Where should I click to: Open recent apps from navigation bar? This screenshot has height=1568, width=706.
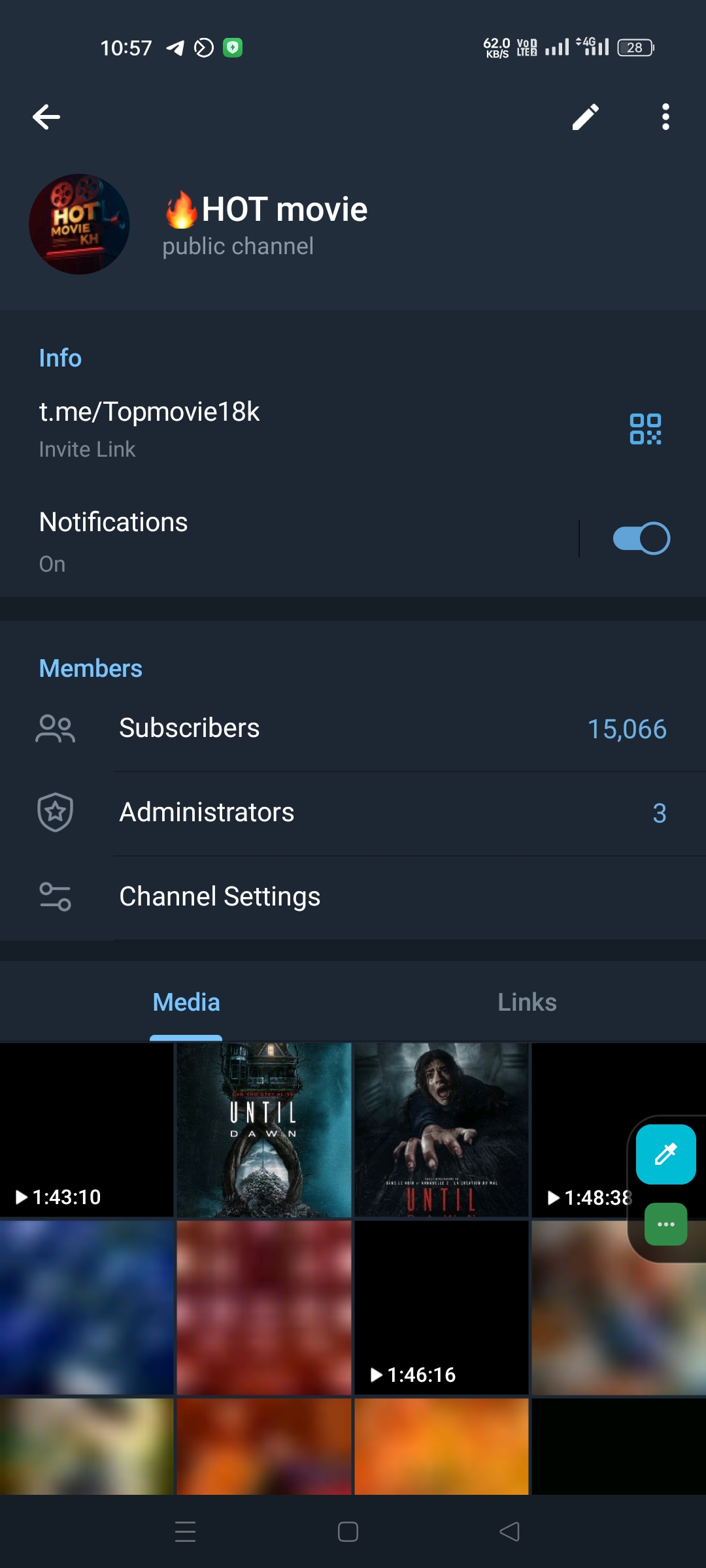click(x=186, y=1532)
